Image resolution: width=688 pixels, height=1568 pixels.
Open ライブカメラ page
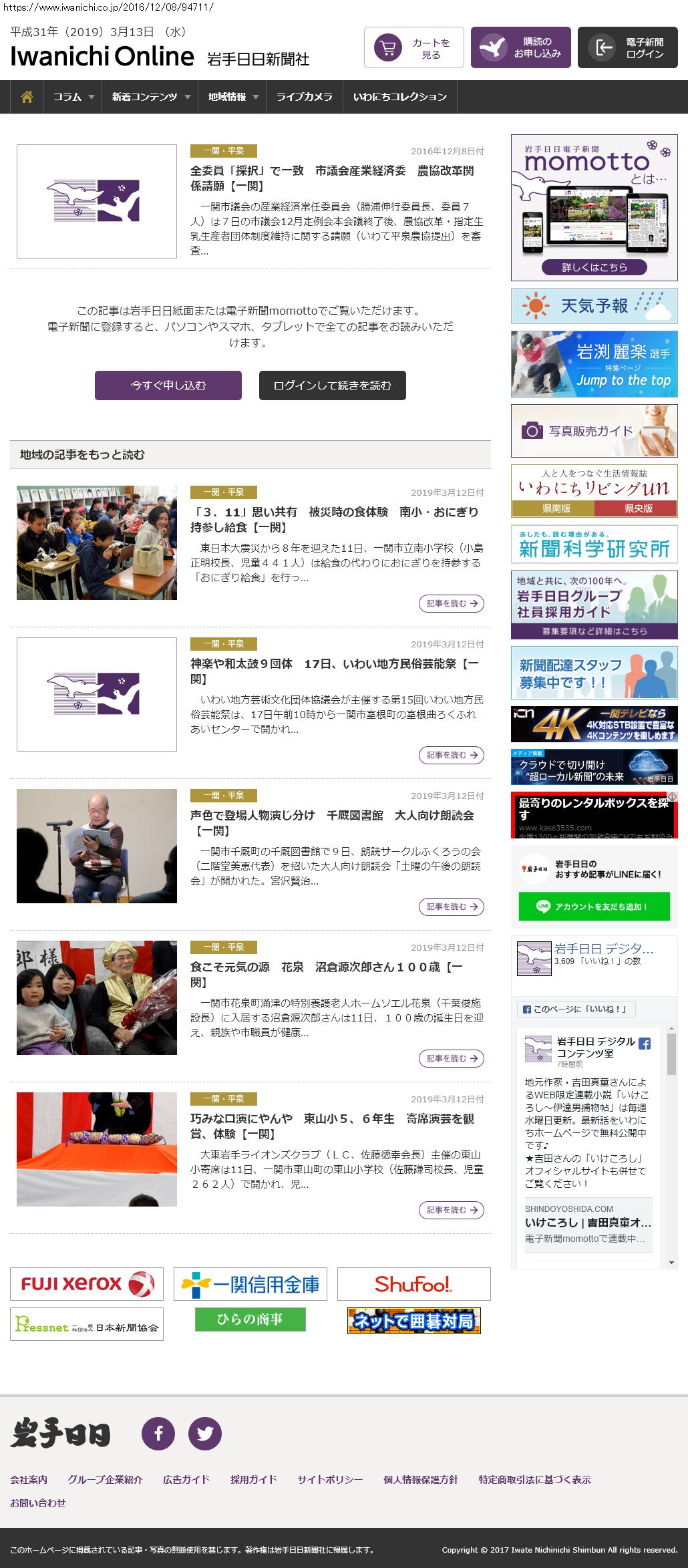point(304,97)
